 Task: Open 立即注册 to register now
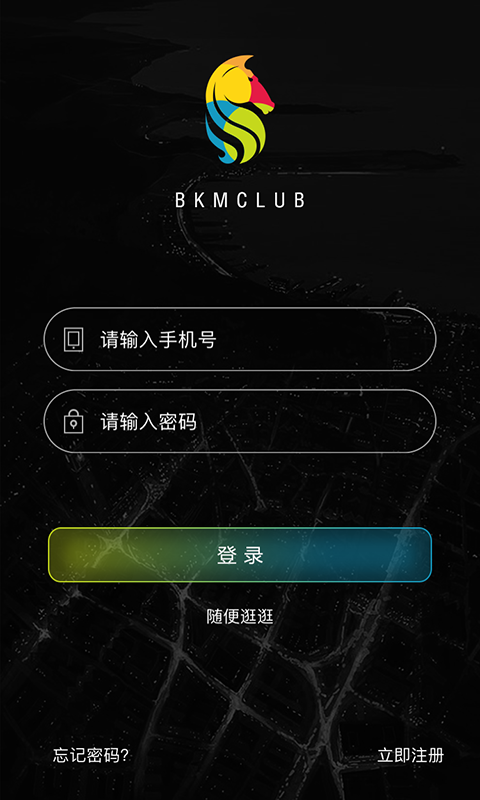(x=411, y=756)
